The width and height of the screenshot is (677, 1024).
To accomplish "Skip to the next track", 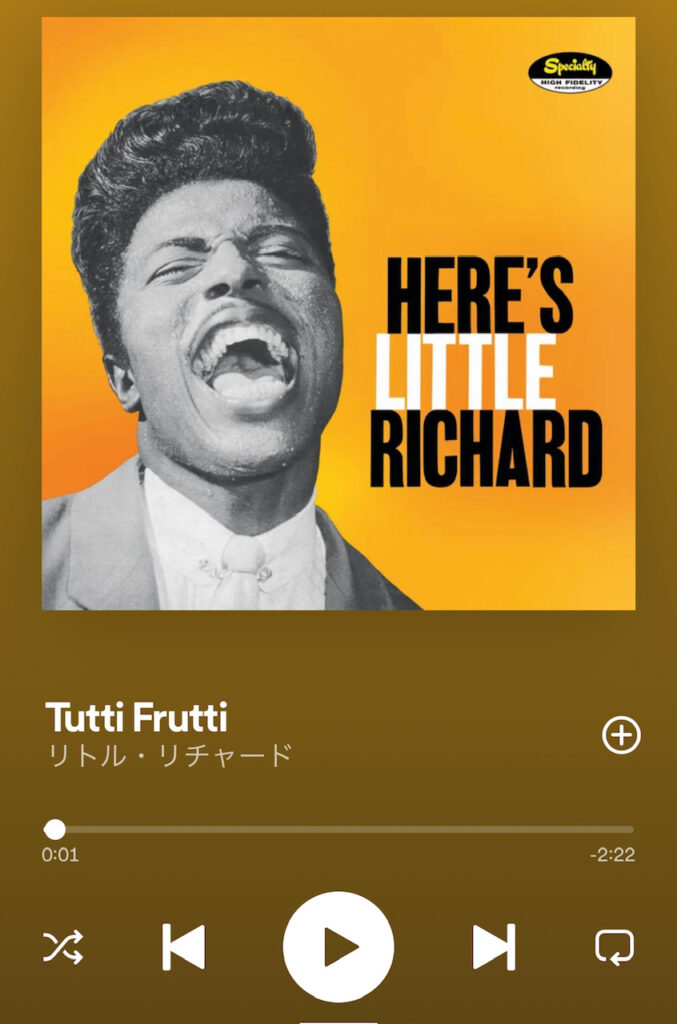I will click(493, 946).
